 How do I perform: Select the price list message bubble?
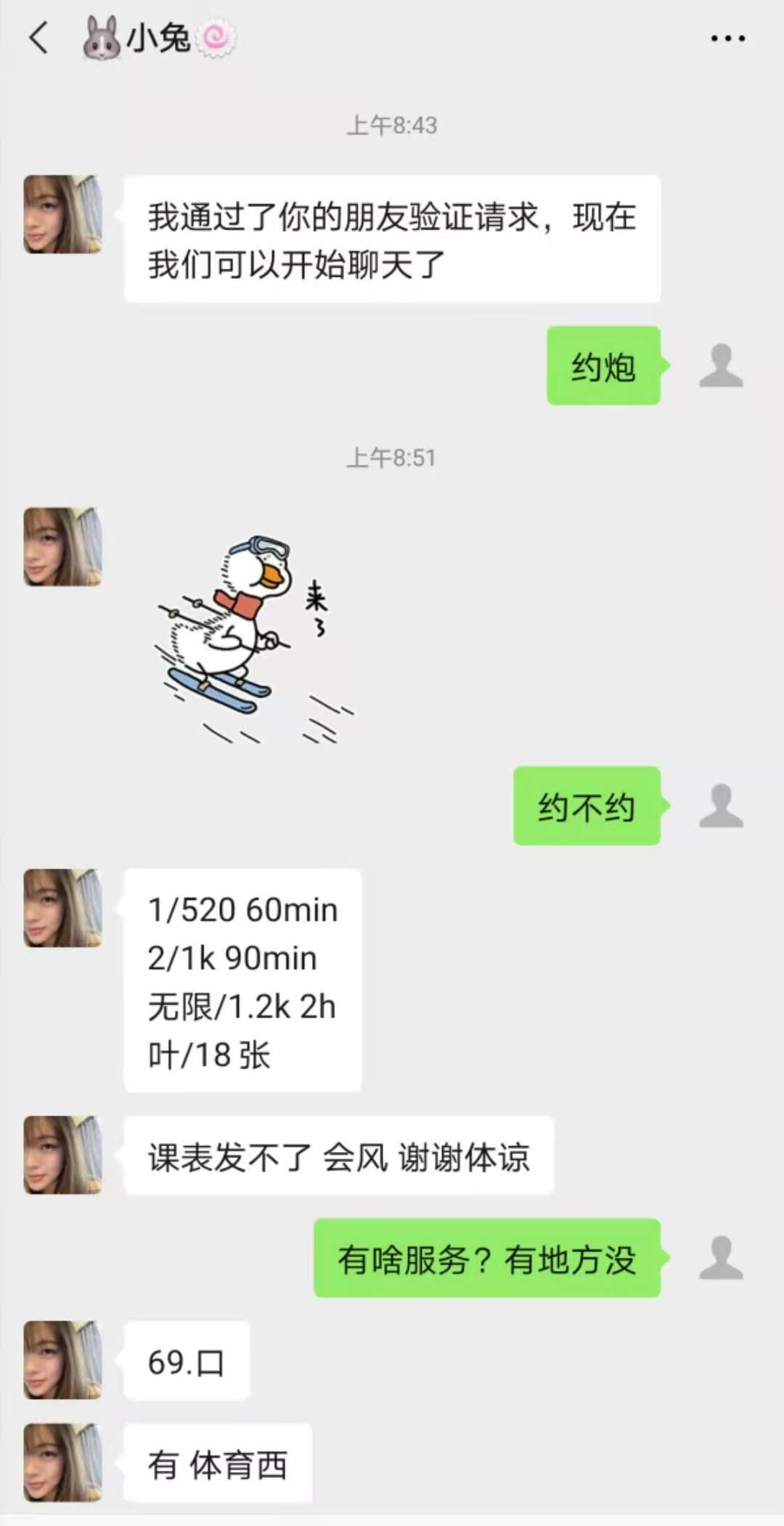coord(243,981)
